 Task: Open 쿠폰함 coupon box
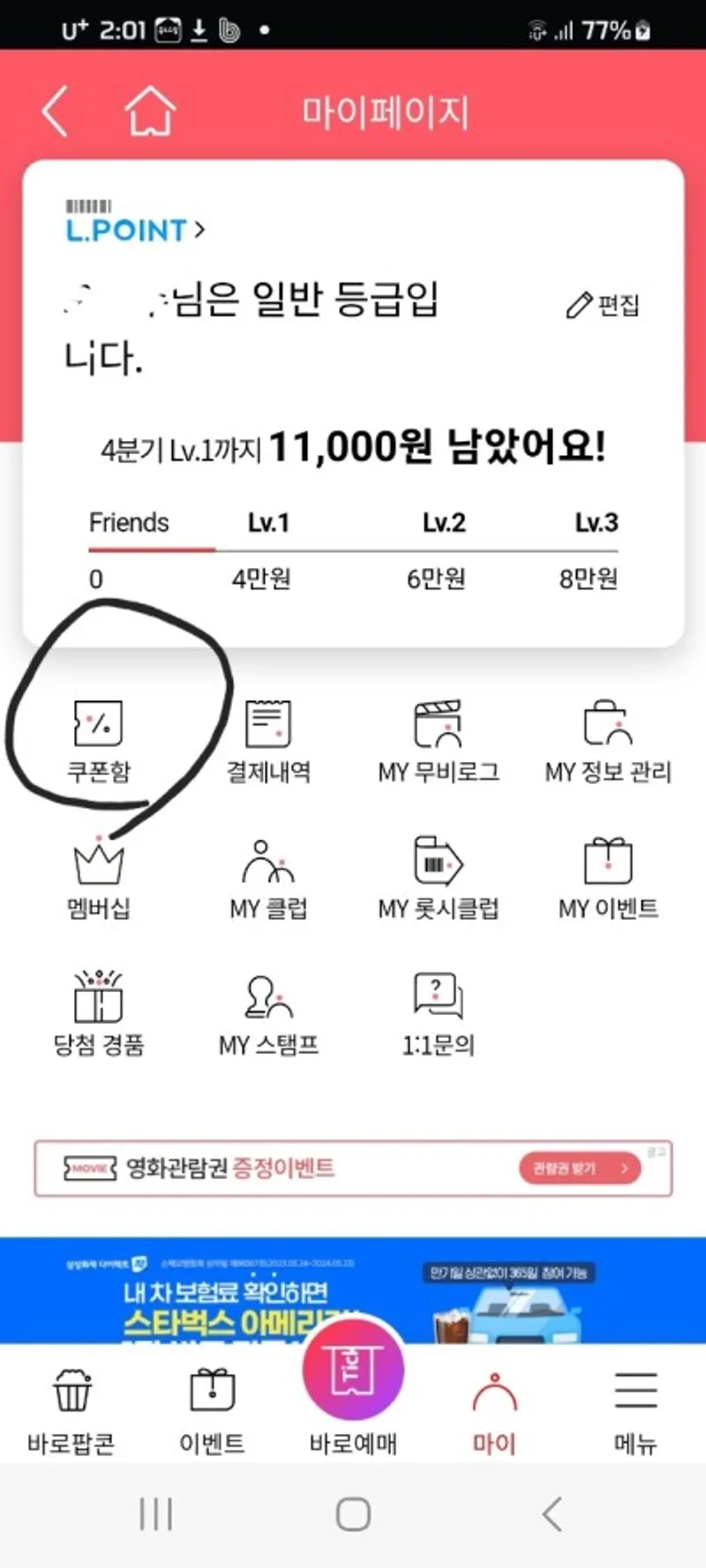click(99, 741)
